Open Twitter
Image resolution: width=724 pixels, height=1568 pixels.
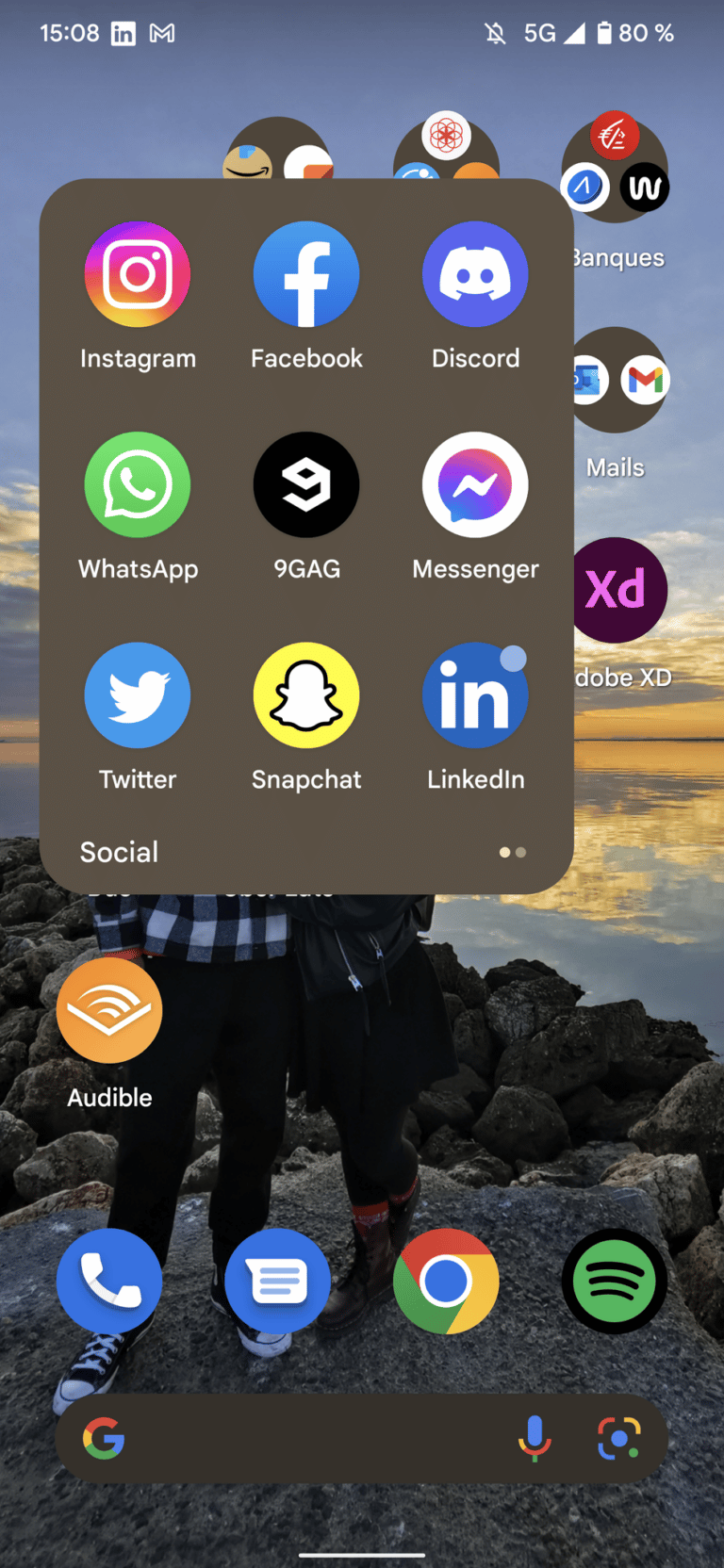tap(138, 694)
